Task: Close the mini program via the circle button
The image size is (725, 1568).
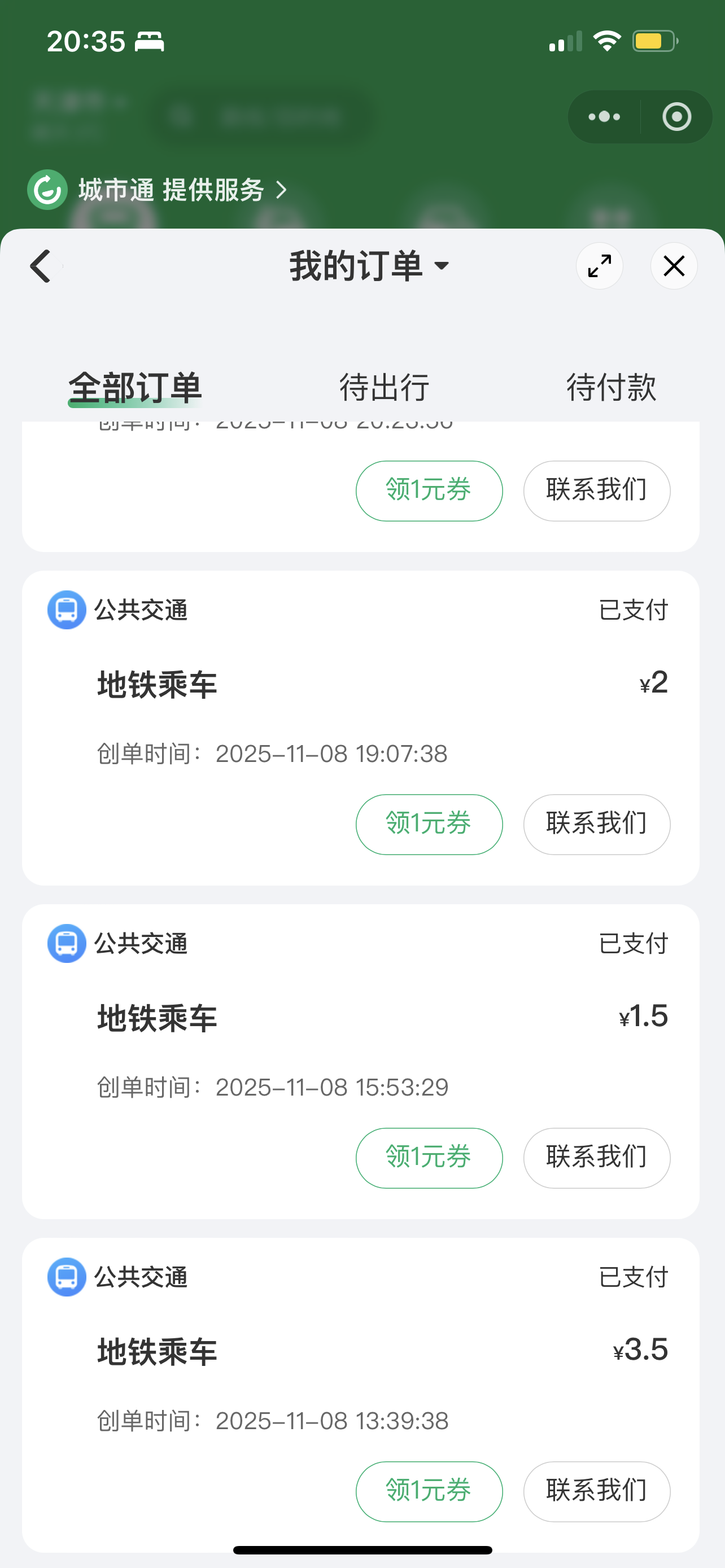Action: tap(676, 117)
